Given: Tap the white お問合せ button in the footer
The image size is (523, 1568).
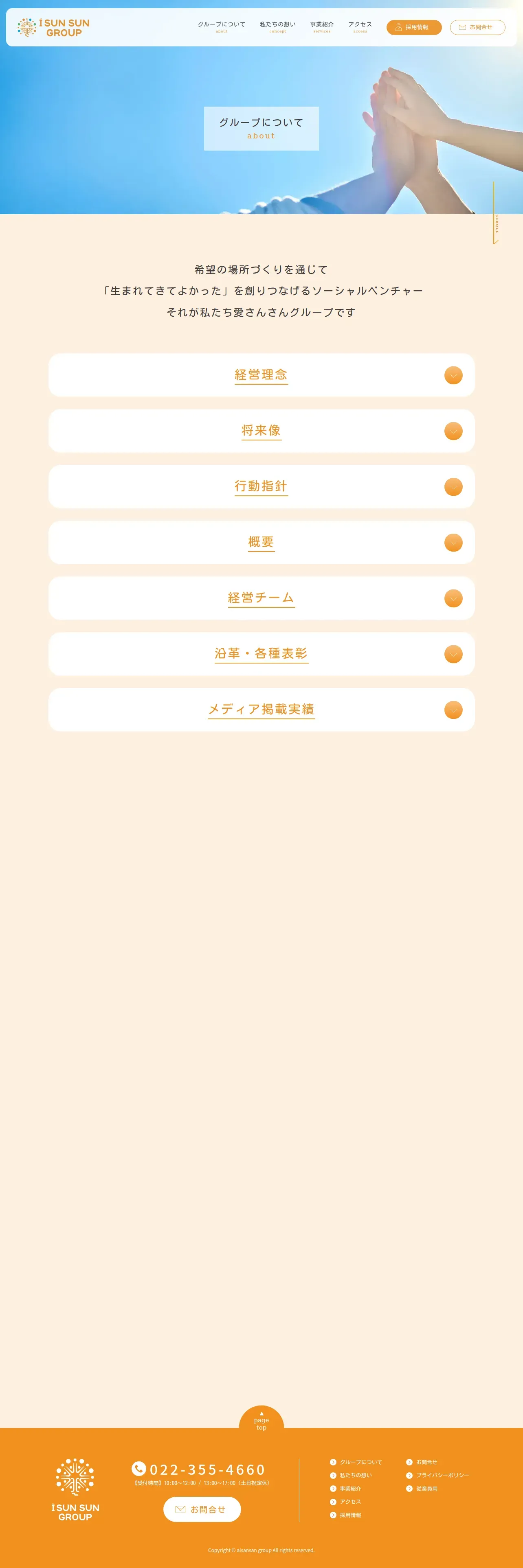Looking at the screenshot, I should point(202,1509).
